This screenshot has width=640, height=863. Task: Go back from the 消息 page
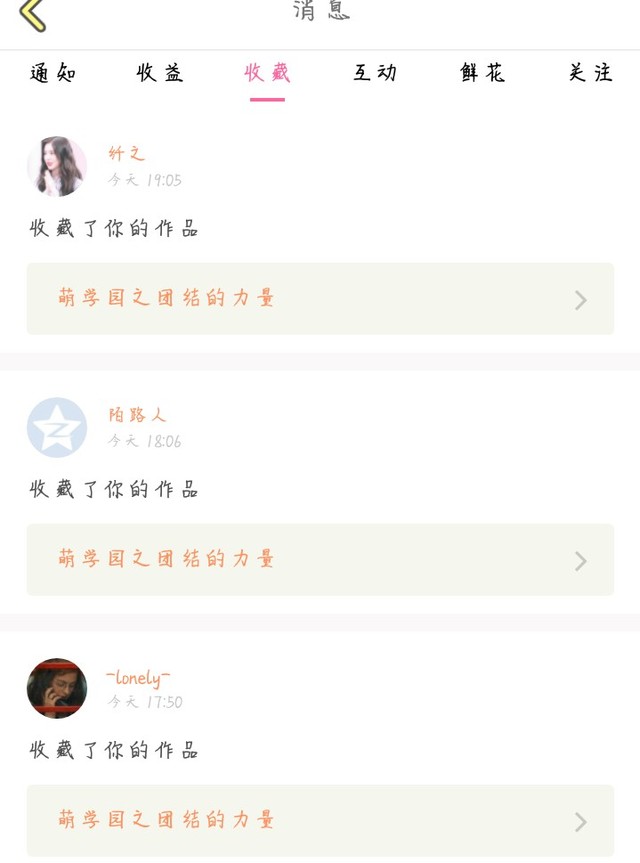[32, 14]
